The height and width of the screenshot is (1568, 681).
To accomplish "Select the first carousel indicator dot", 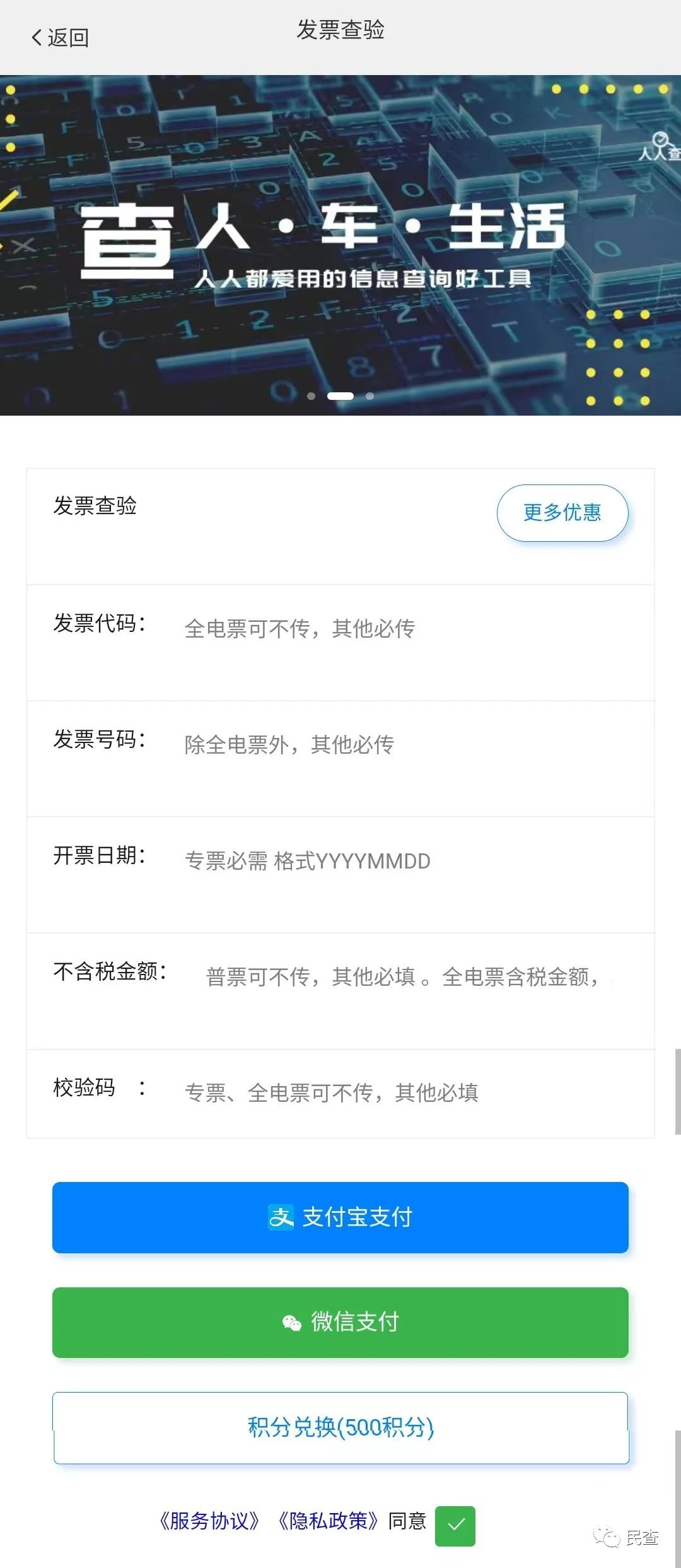I will (x=310, y=396).
